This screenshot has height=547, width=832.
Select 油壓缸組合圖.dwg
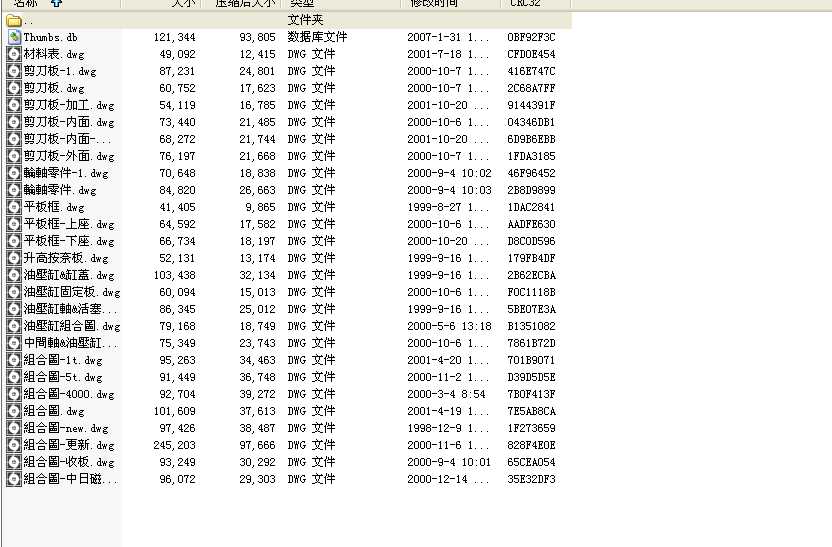pyautogui.click(x=71, y=326)
